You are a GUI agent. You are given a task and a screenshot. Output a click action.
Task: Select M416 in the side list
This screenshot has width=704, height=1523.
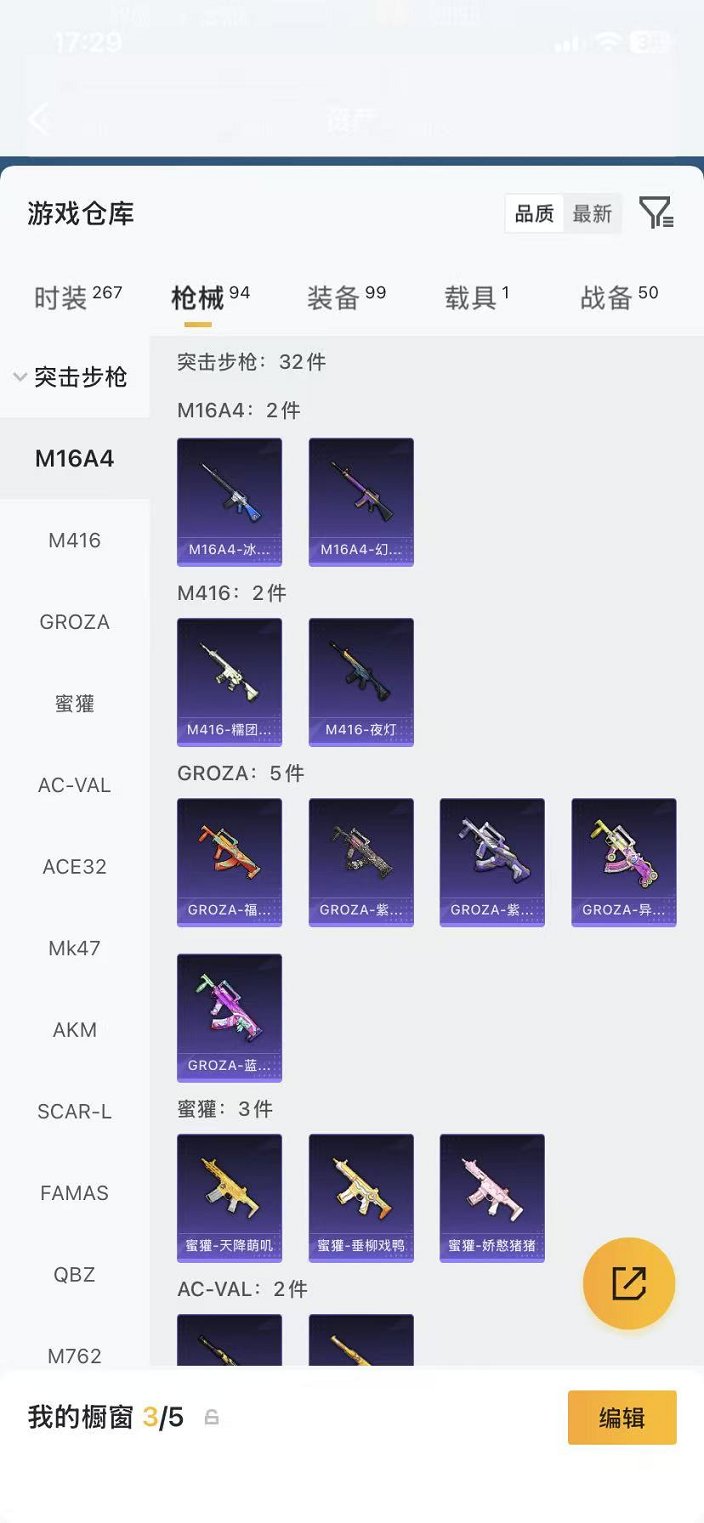point(75,541)
